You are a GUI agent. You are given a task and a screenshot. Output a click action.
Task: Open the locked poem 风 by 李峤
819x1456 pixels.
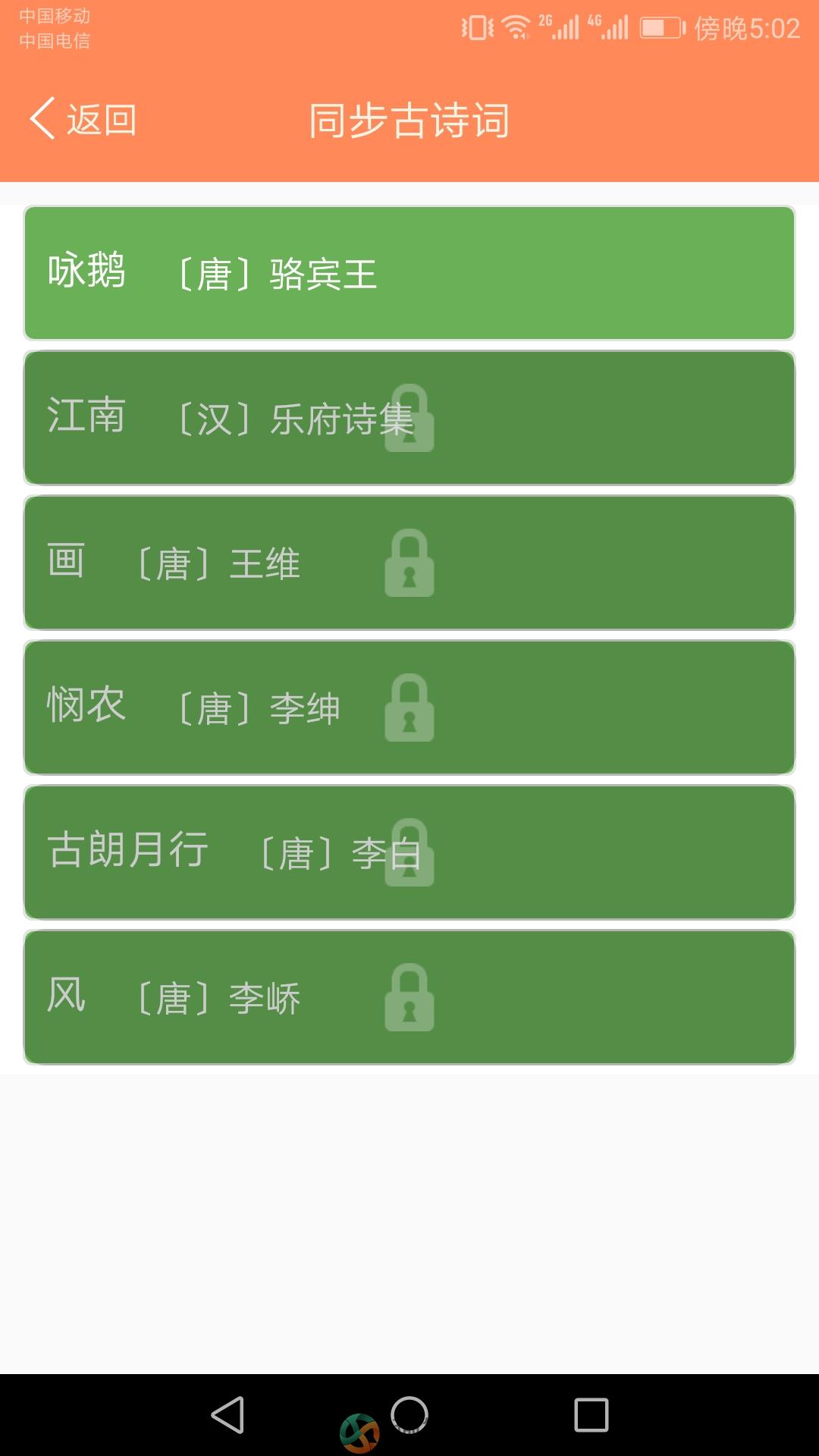point(409,997)
